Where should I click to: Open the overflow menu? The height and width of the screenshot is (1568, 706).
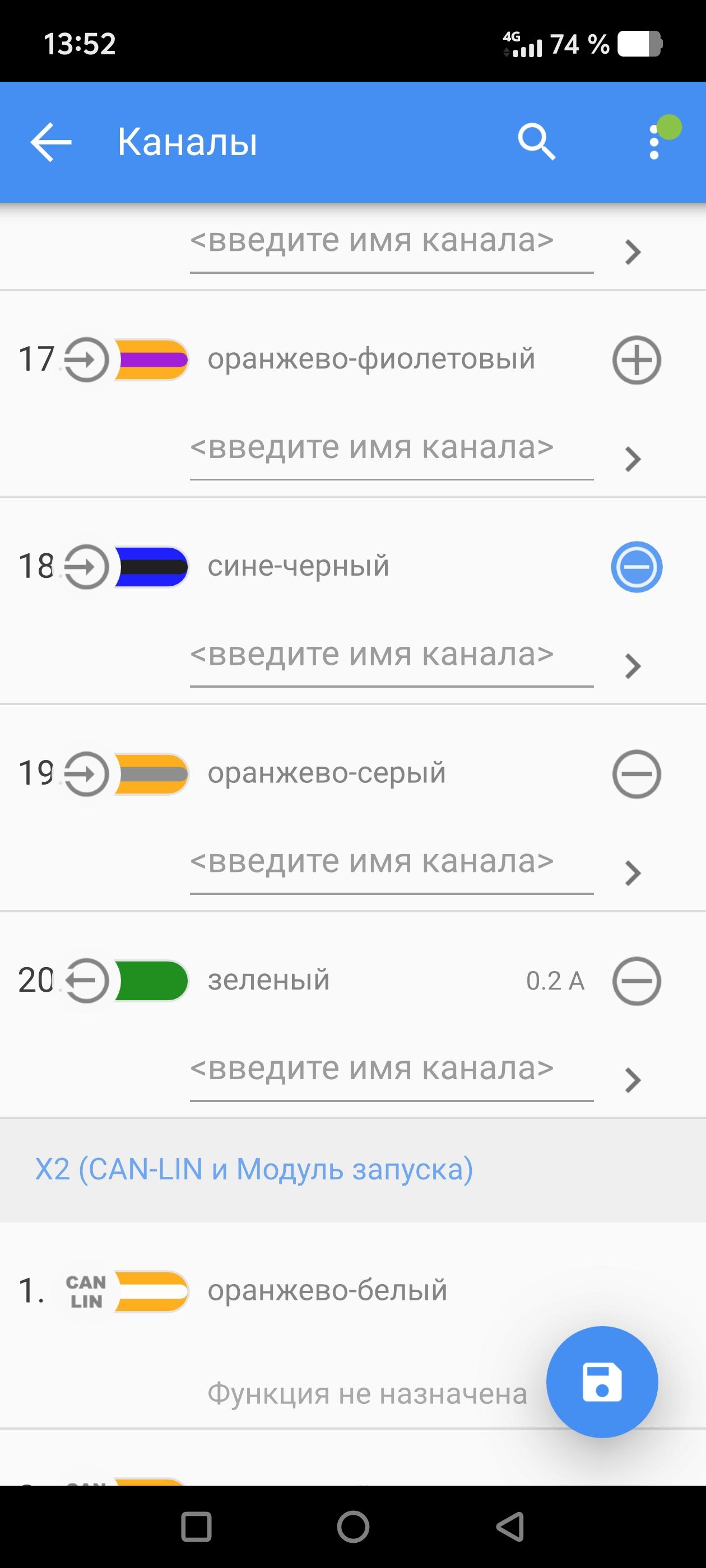[x=654, y=142]
